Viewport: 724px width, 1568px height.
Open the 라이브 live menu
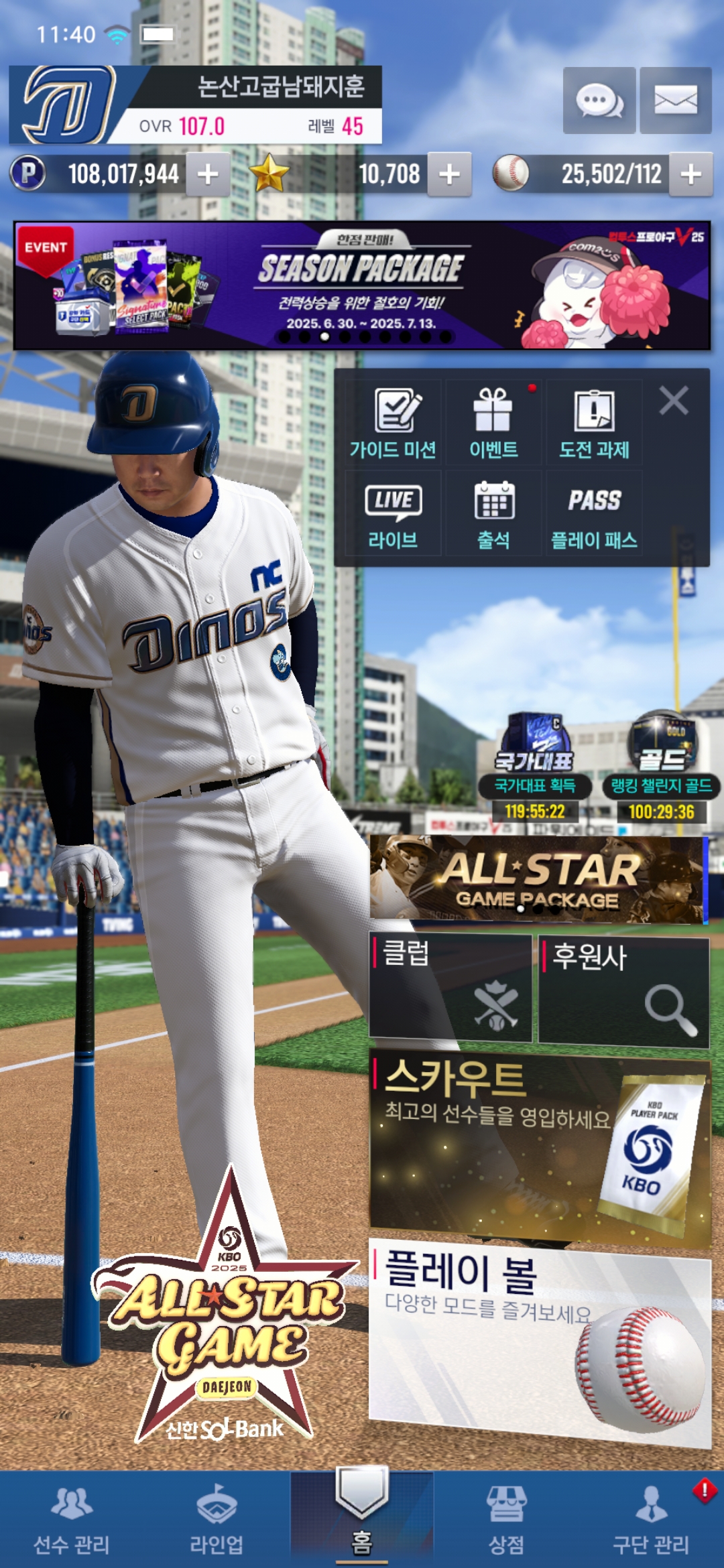tap(394, 513)
